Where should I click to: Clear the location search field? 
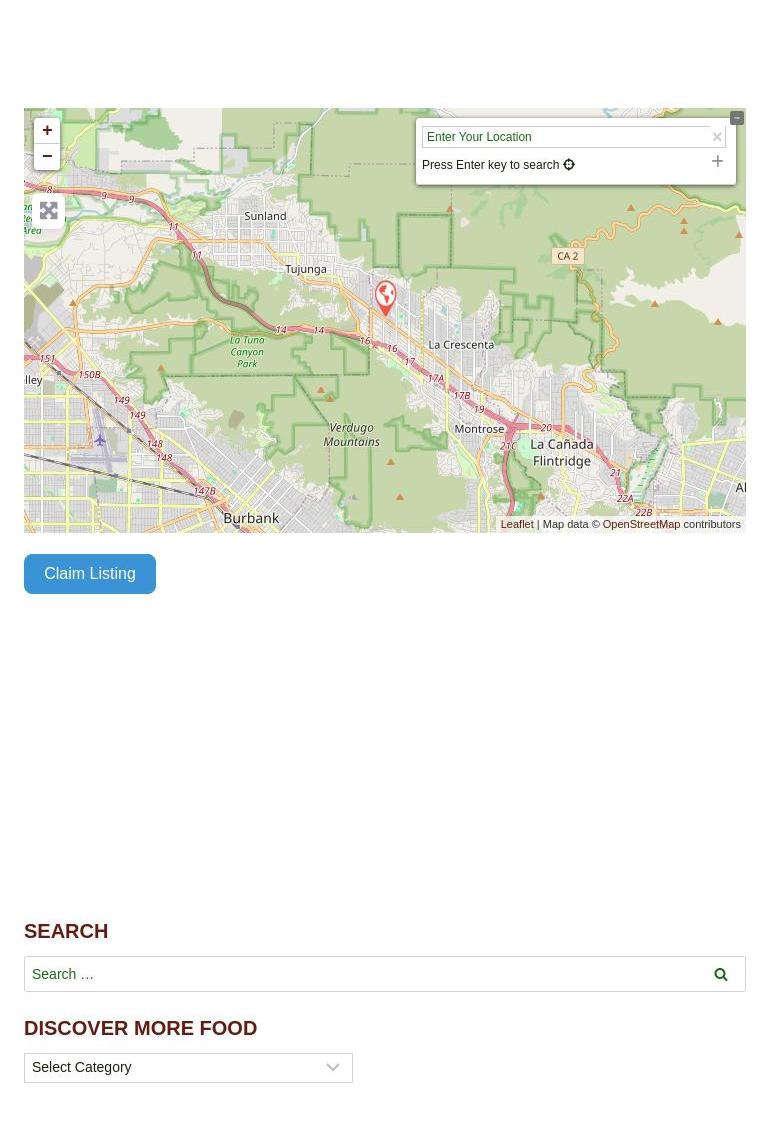click(717, 137)
